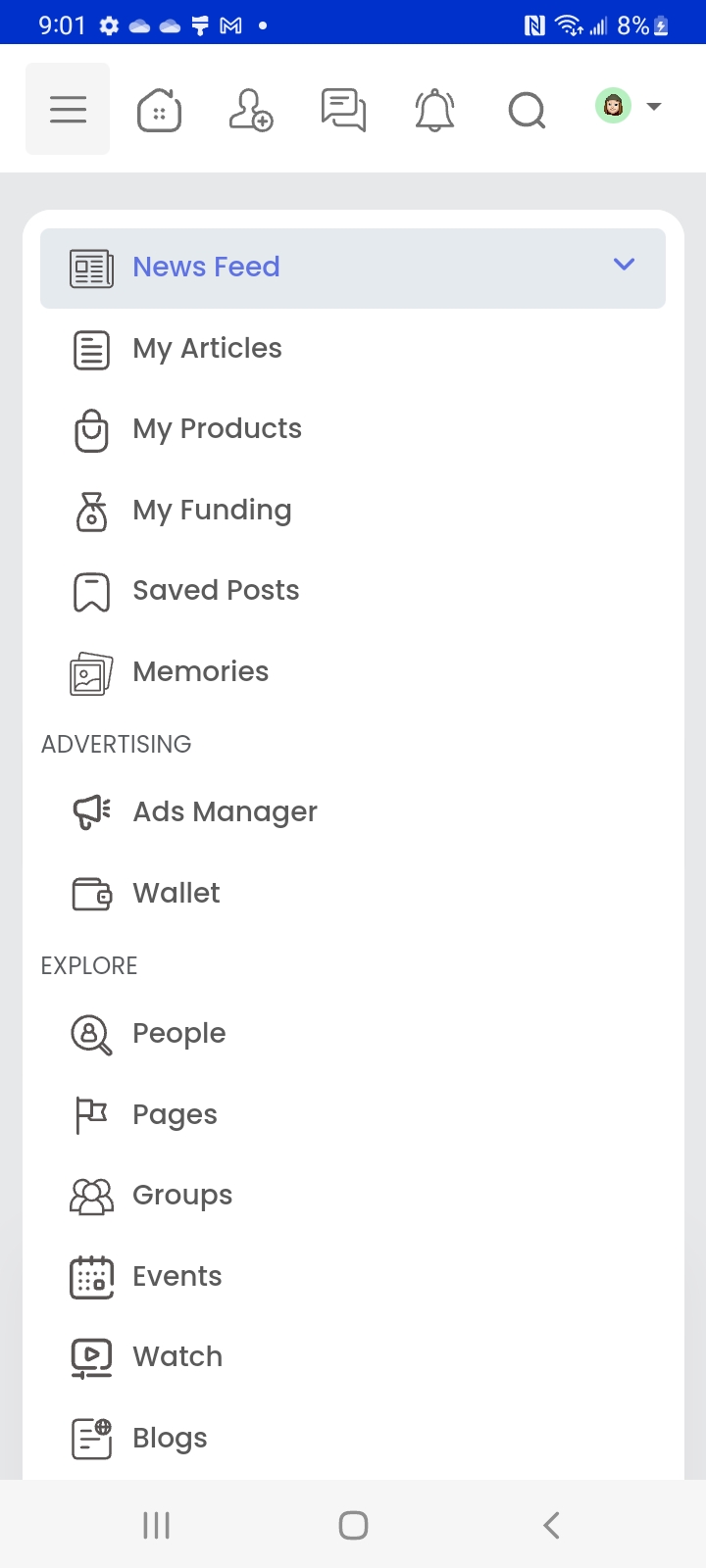Viewport: 706px width, 1568px height.
Task: Open My Articles
Action: (x=207, y=349)
